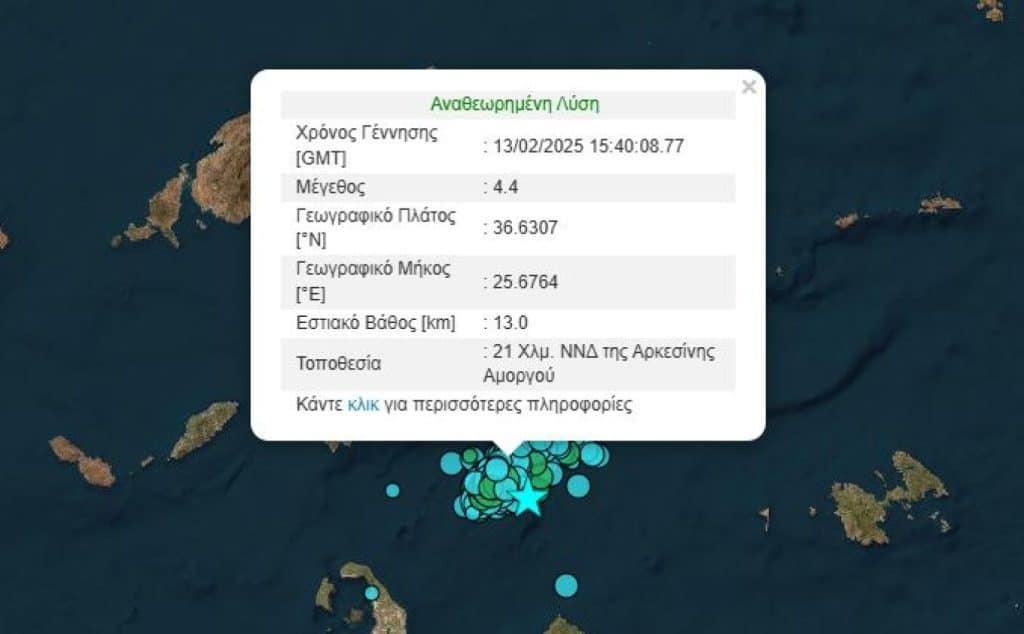The width and height of the screenshot is (1024, 634).
Task: Open the 'κλικ' link for more information
Action: 363,405
